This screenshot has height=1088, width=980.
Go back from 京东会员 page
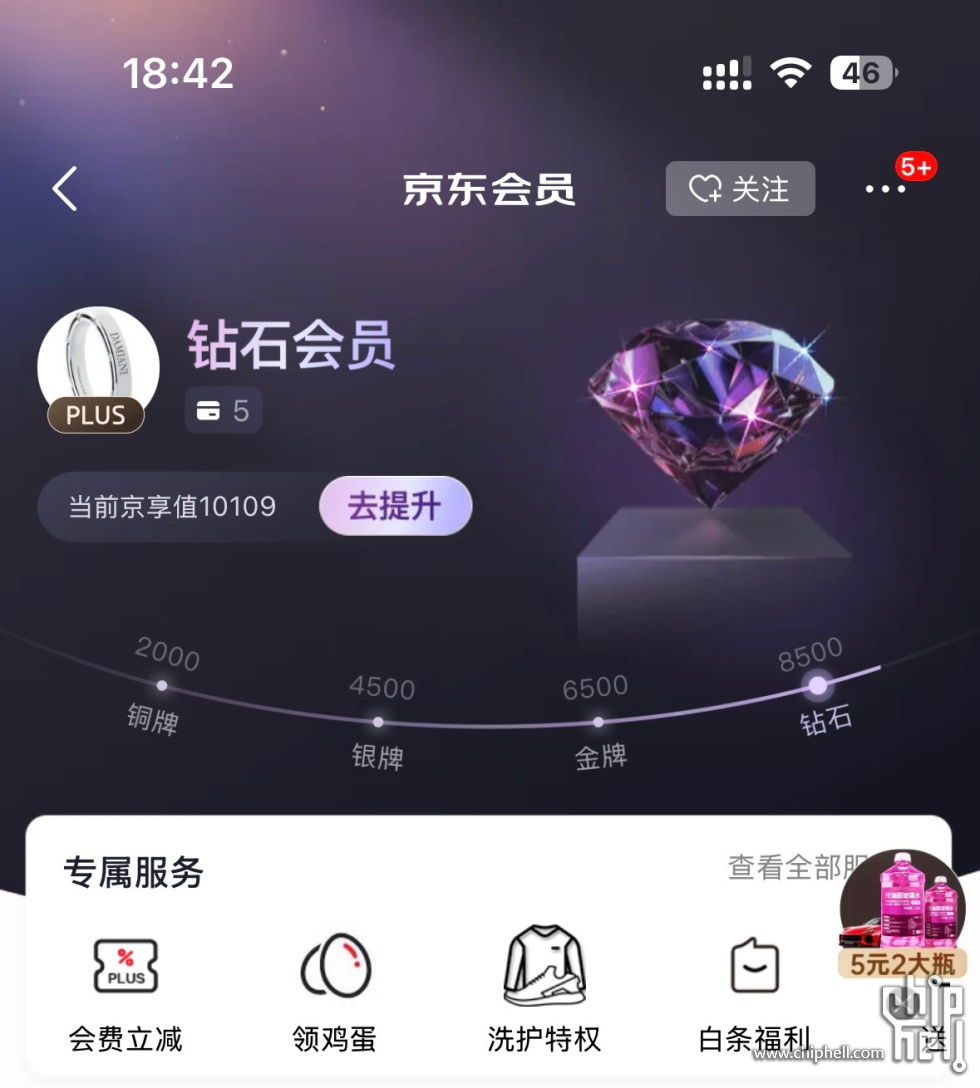point(66,189)
